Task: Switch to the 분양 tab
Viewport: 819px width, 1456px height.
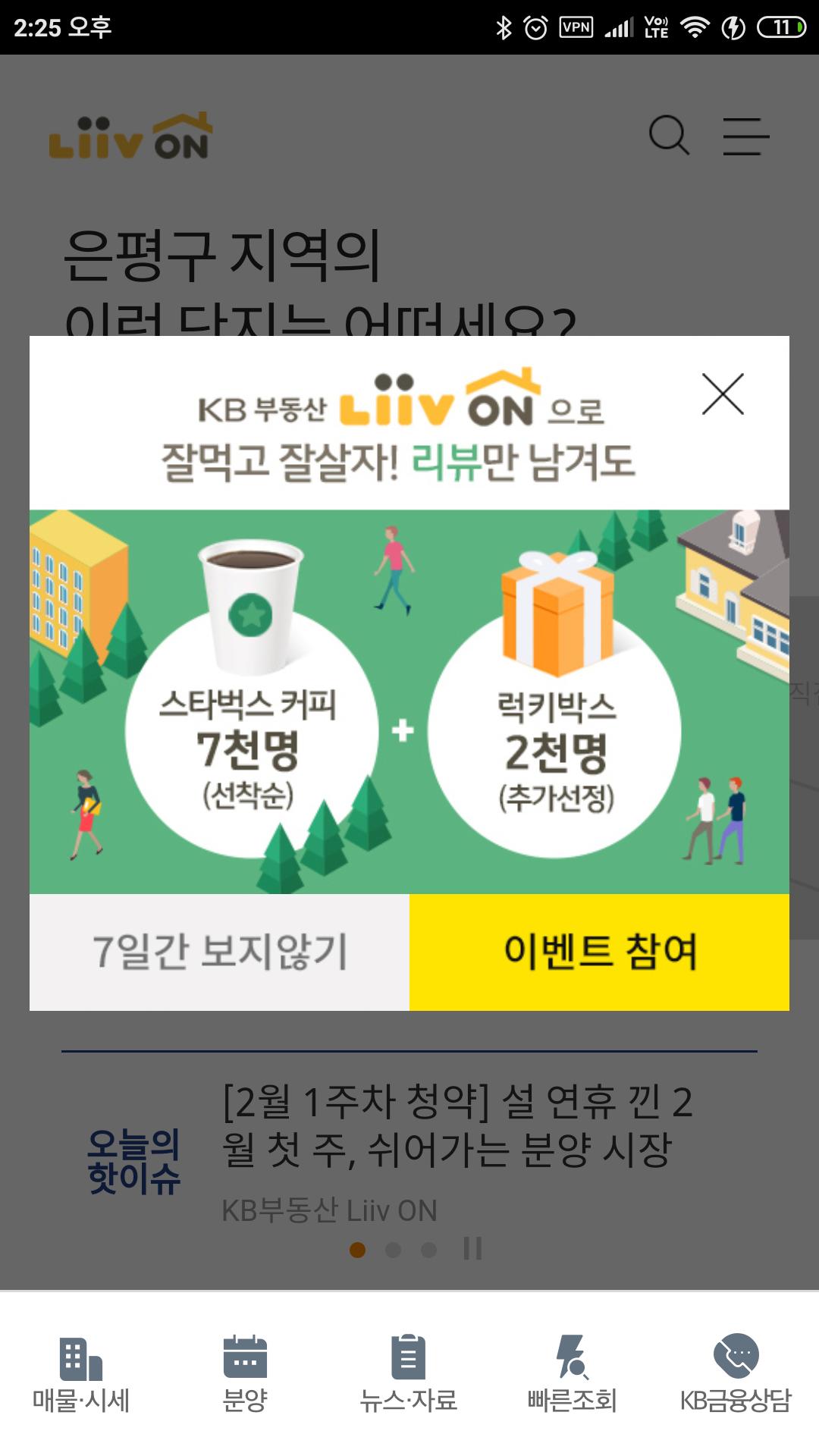Action: [x=245, y=1374]
